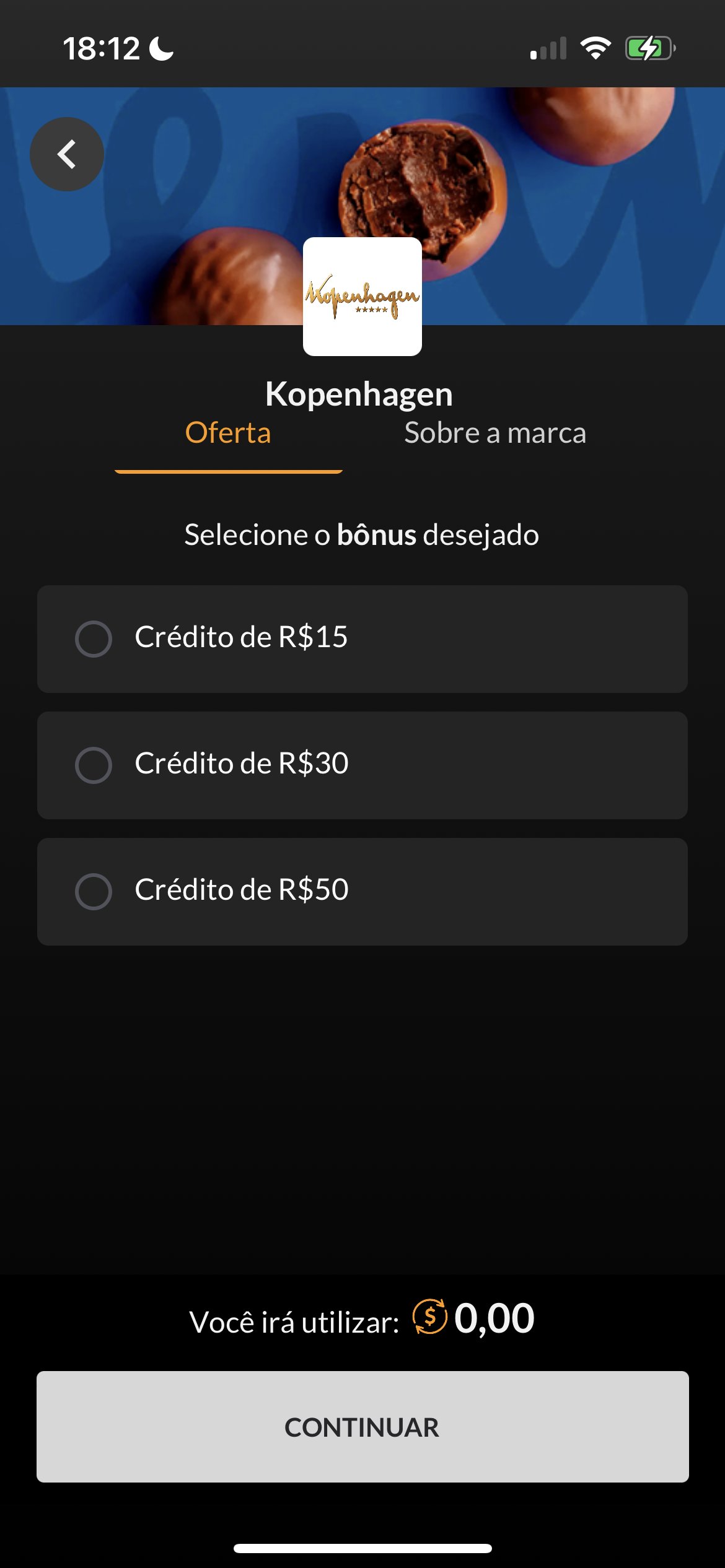Pick the Crédito de R$50 bonus

point(362,891)
